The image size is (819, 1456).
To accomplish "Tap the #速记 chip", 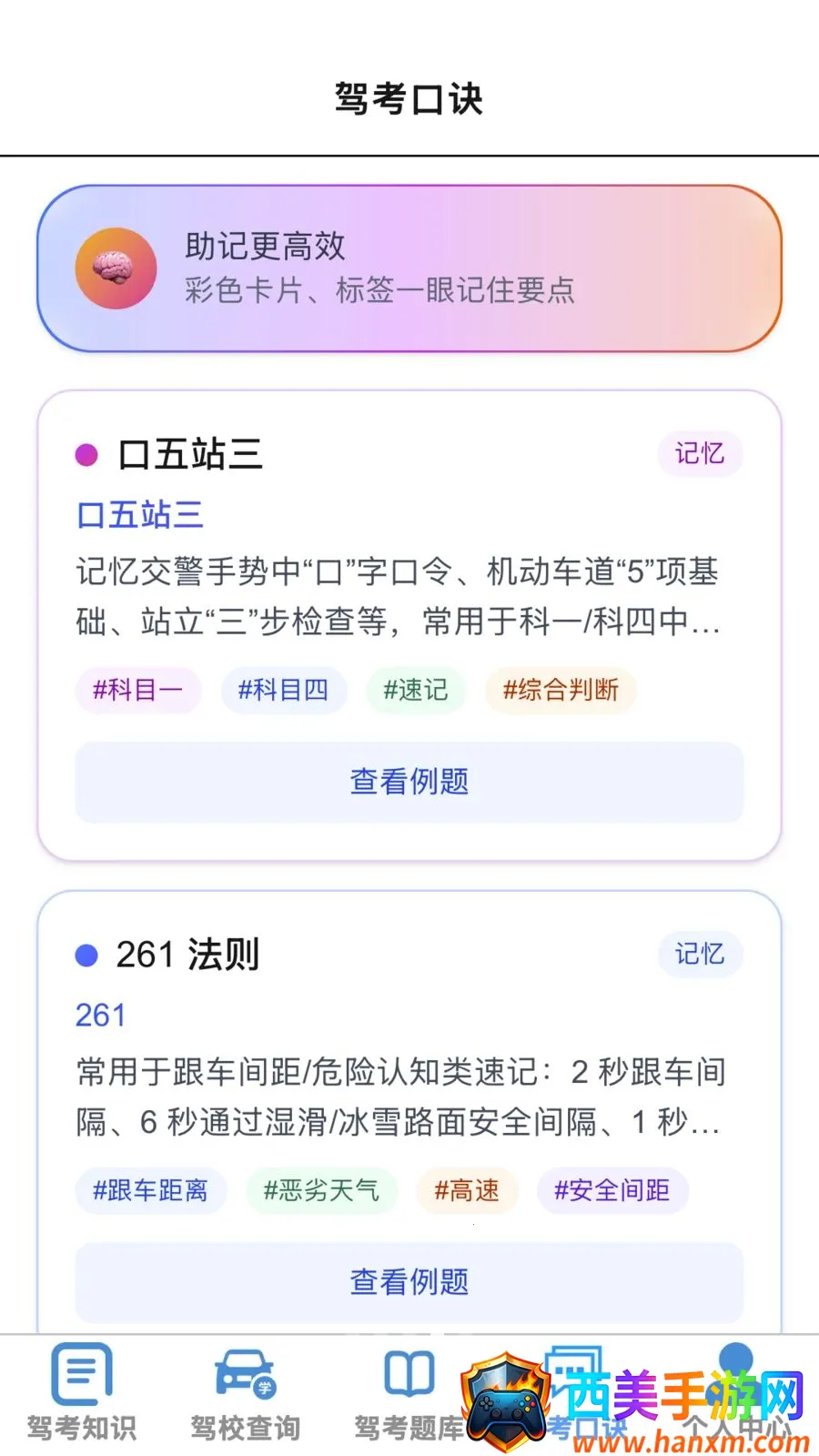I will [x=416, y=690].
